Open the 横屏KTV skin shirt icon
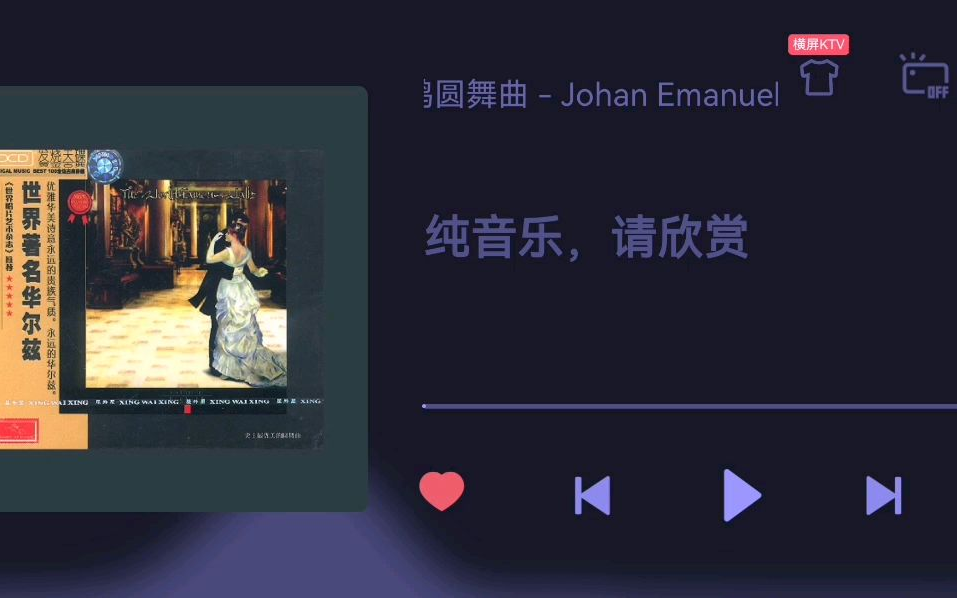The image size is (957, 598). point(819,76)
